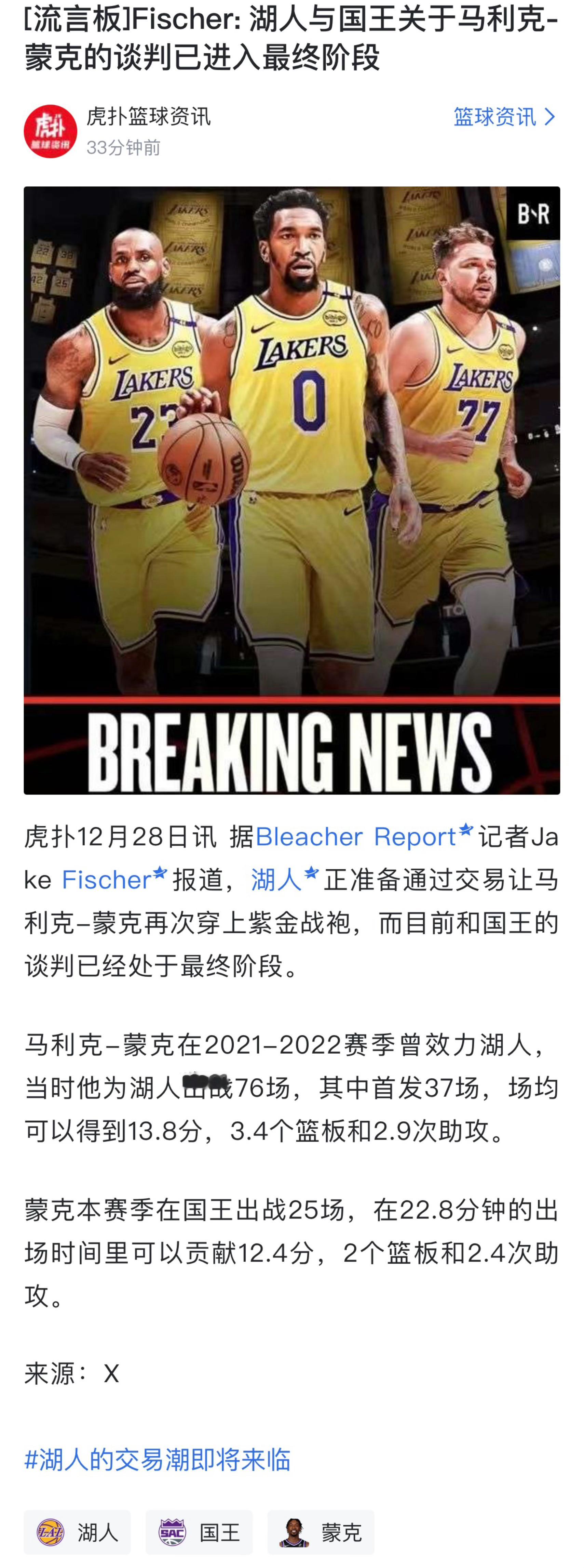
Task: Click the star icon after the 湖人 link
Action: (x=311, y=873)
